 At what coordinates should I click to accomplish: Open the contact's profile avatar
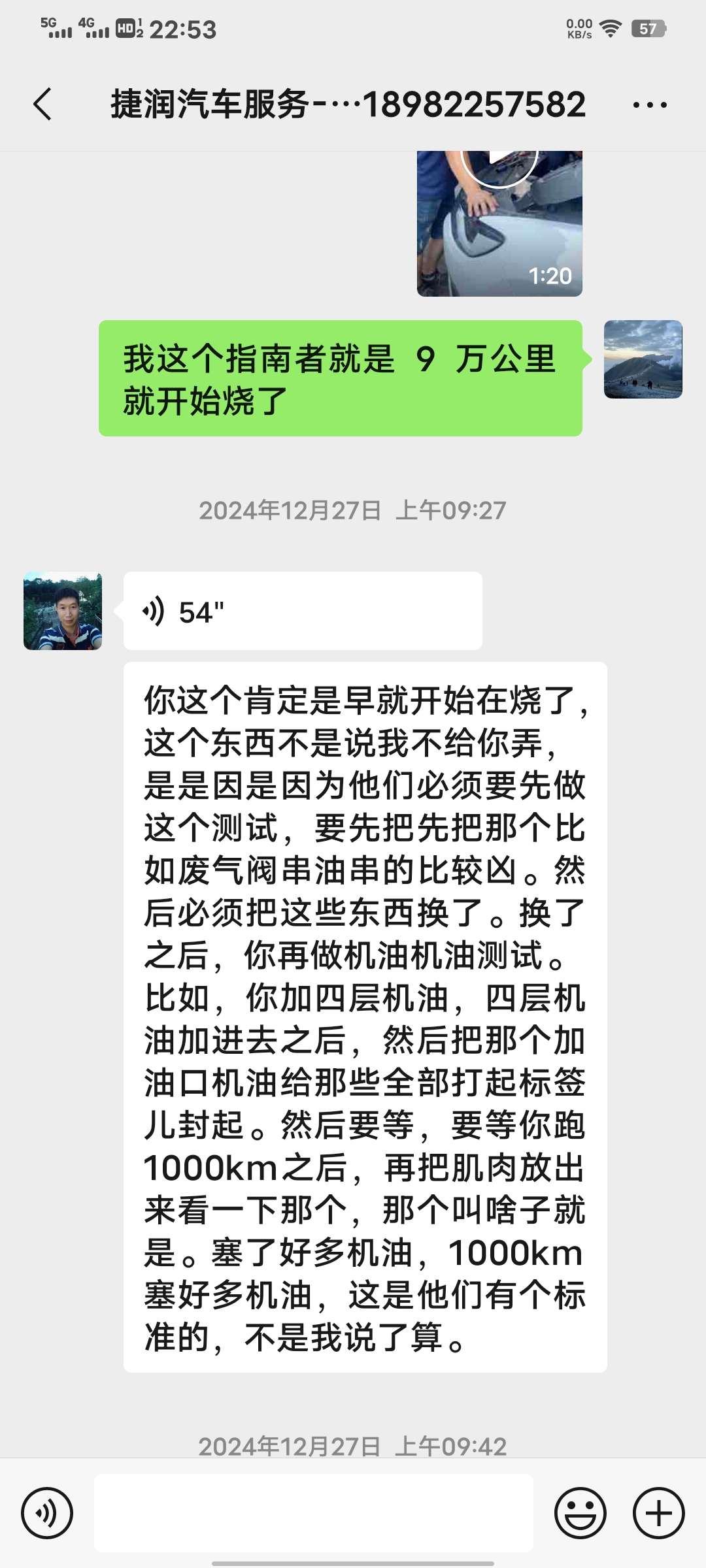click(x=63, y=612)
